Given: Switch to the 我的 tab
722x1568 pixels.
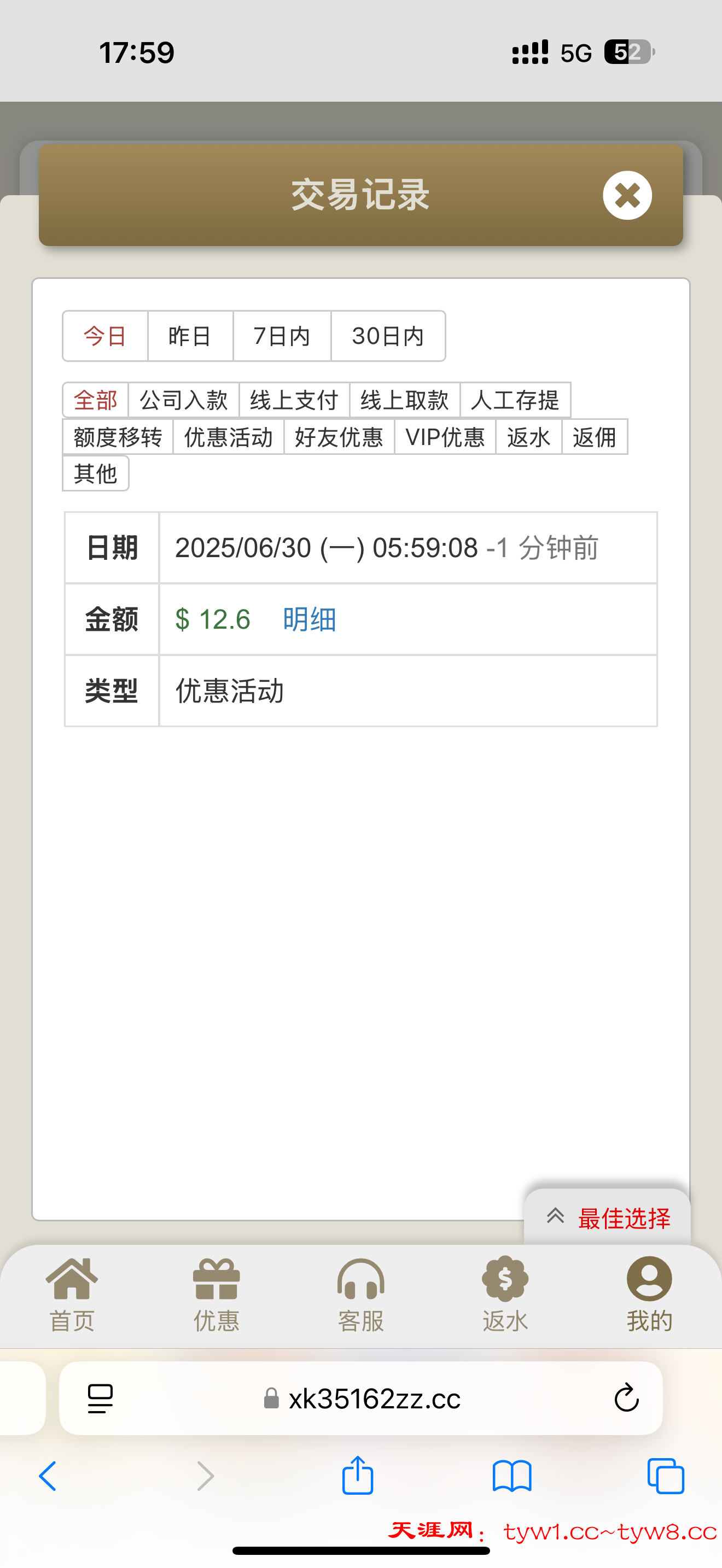Looking at the screenshot, I should coord(649,1295).
